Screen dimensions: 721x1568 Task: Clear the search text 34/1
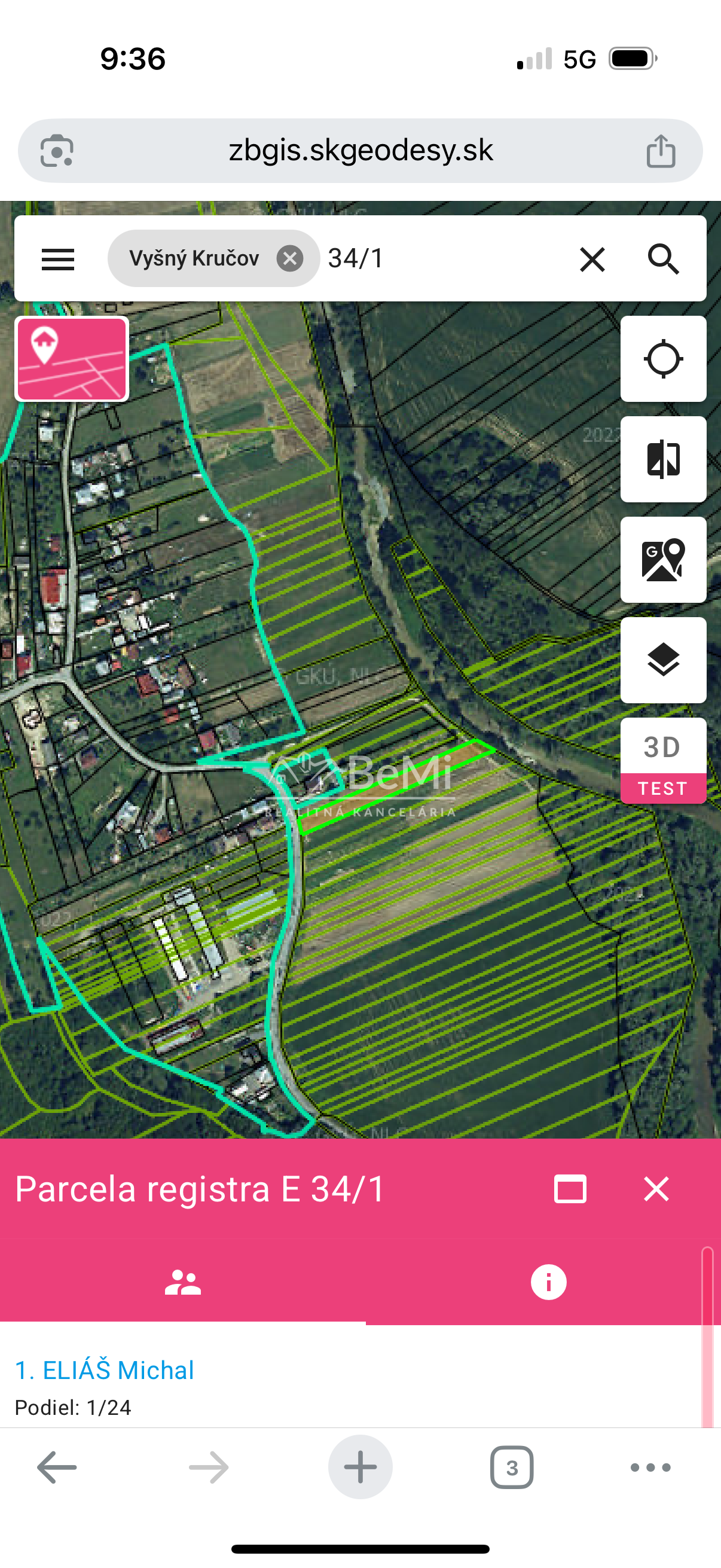[592, 260]
